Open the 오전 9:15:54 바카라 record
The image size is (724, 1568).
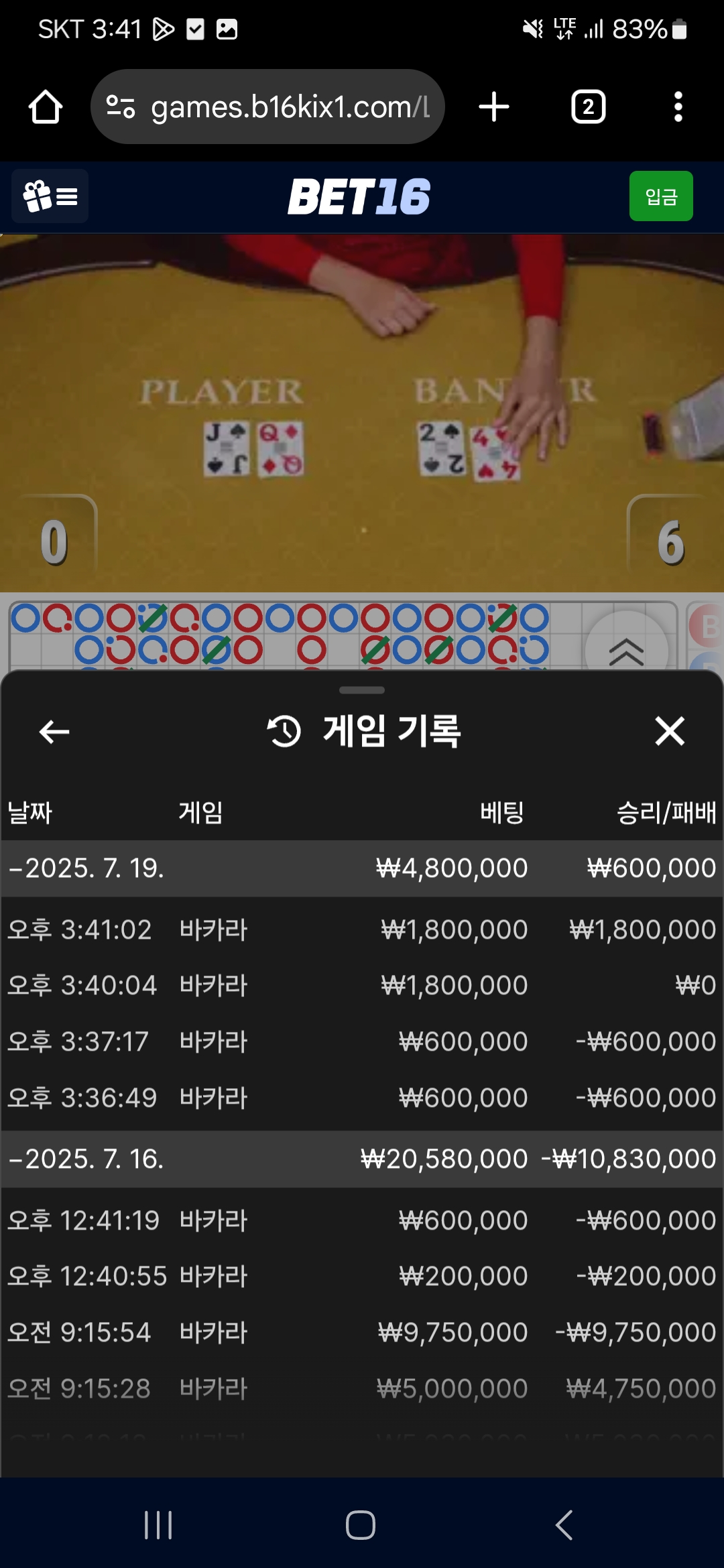[x=362, y=1332]
